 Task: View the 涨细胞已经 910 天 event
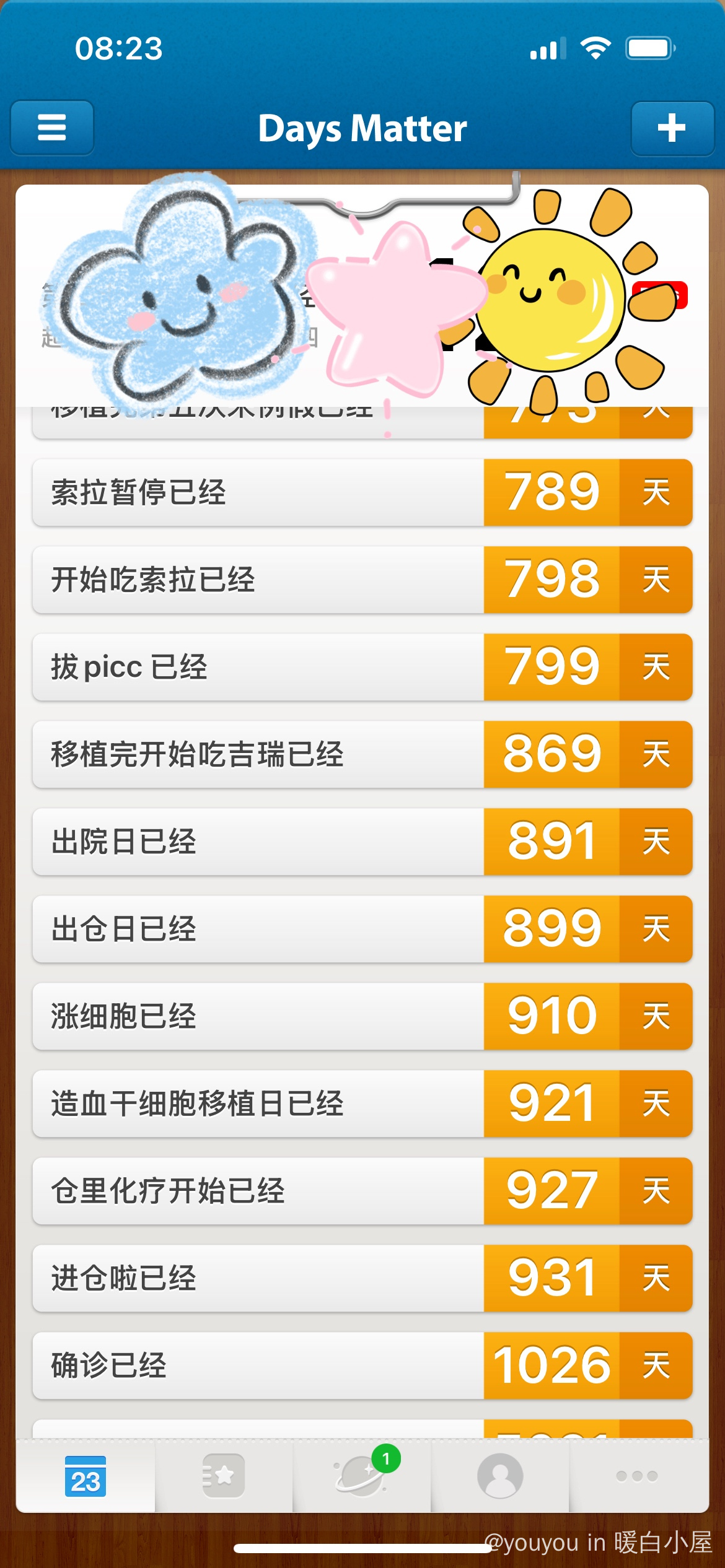click(x=362, y=1017)
